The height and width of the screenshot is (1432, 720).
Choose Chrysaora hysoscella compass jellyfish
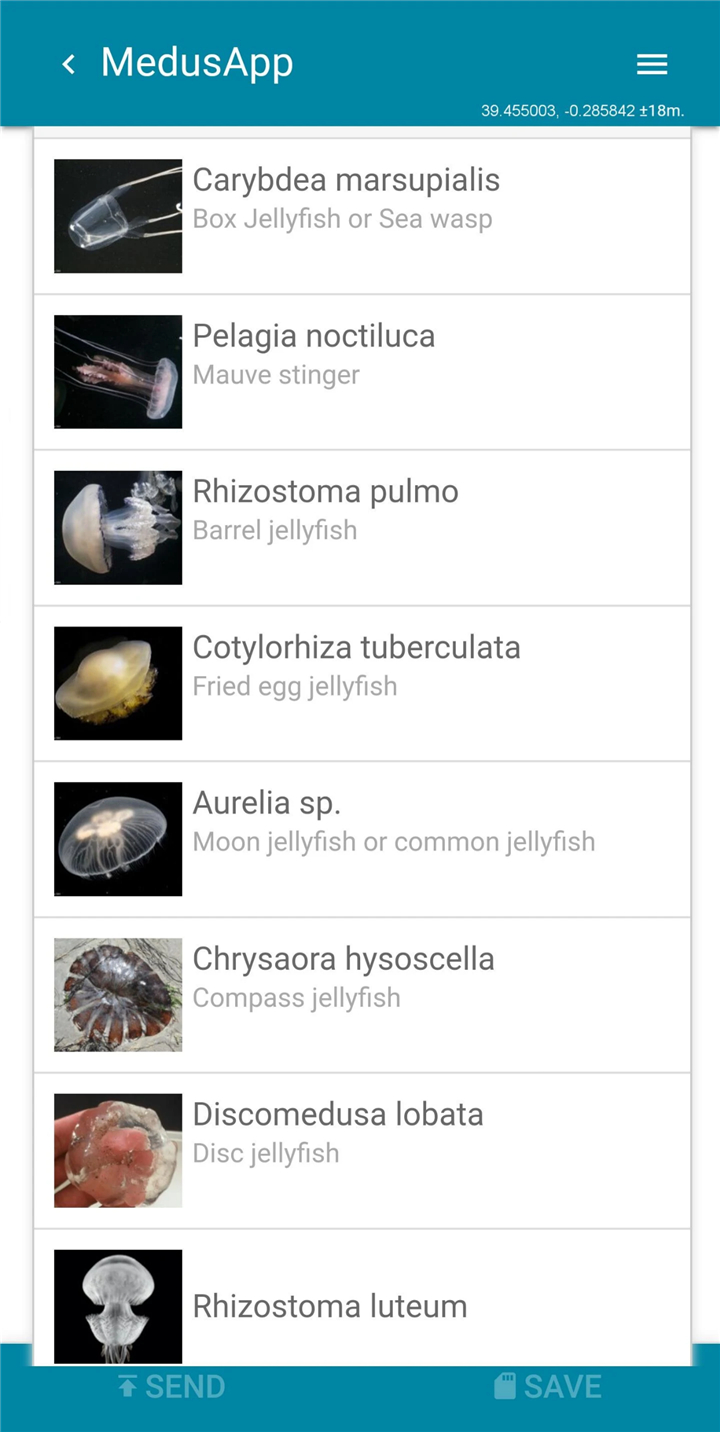pyautogui.click(x=362, y=995)
